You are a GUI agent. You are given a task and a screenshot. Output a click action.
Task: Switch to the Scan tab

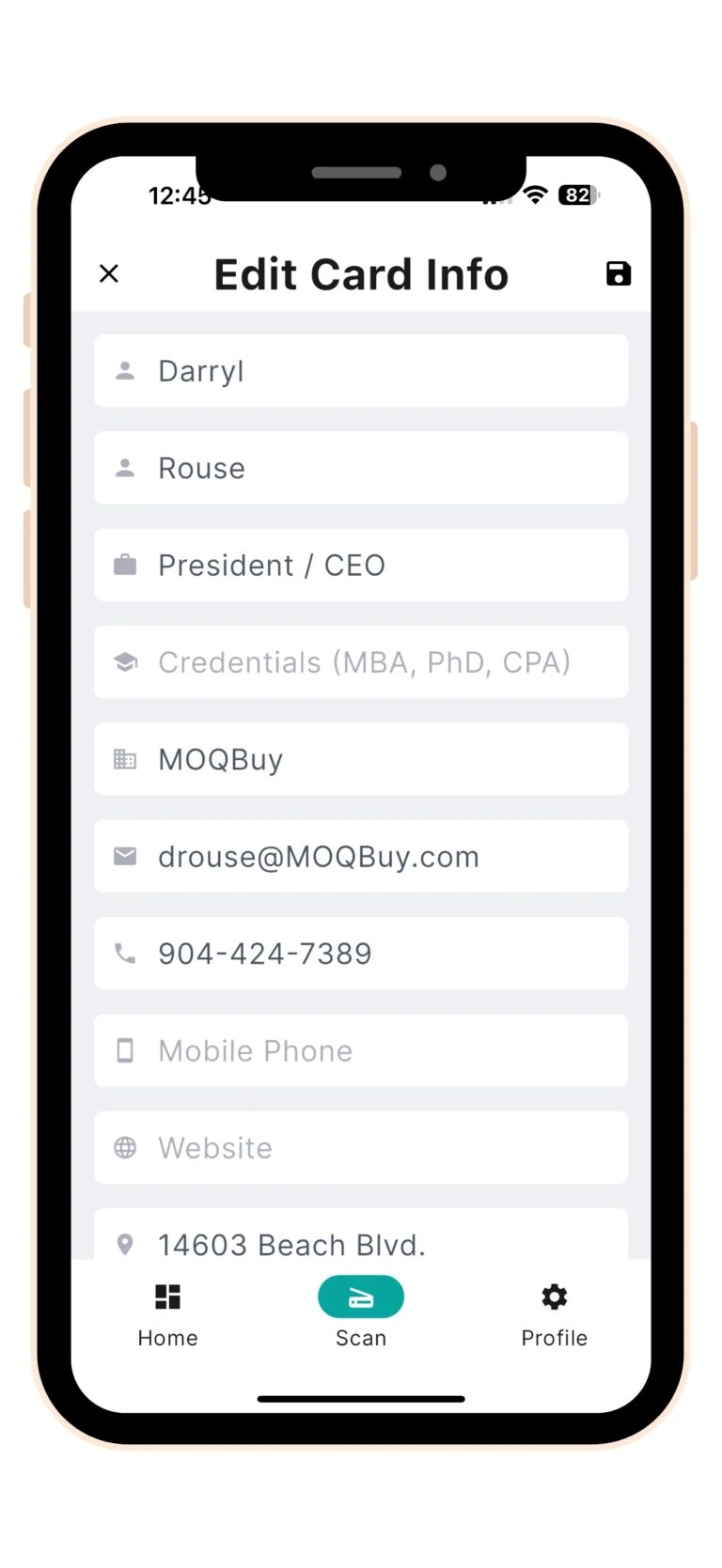361,1313
